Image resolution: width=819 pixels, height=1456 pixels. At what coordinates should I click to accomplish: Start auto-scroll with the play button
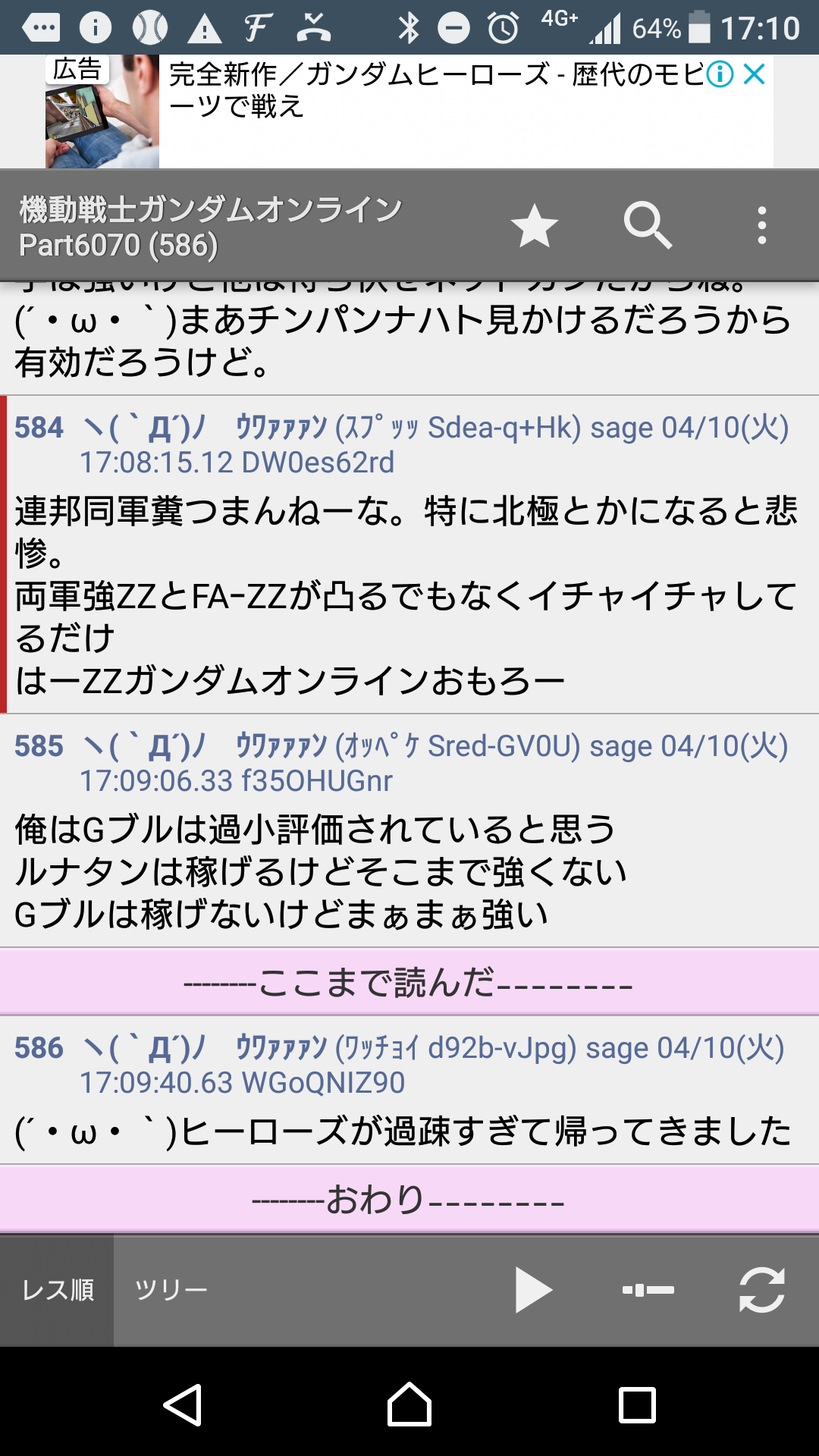533,1290
